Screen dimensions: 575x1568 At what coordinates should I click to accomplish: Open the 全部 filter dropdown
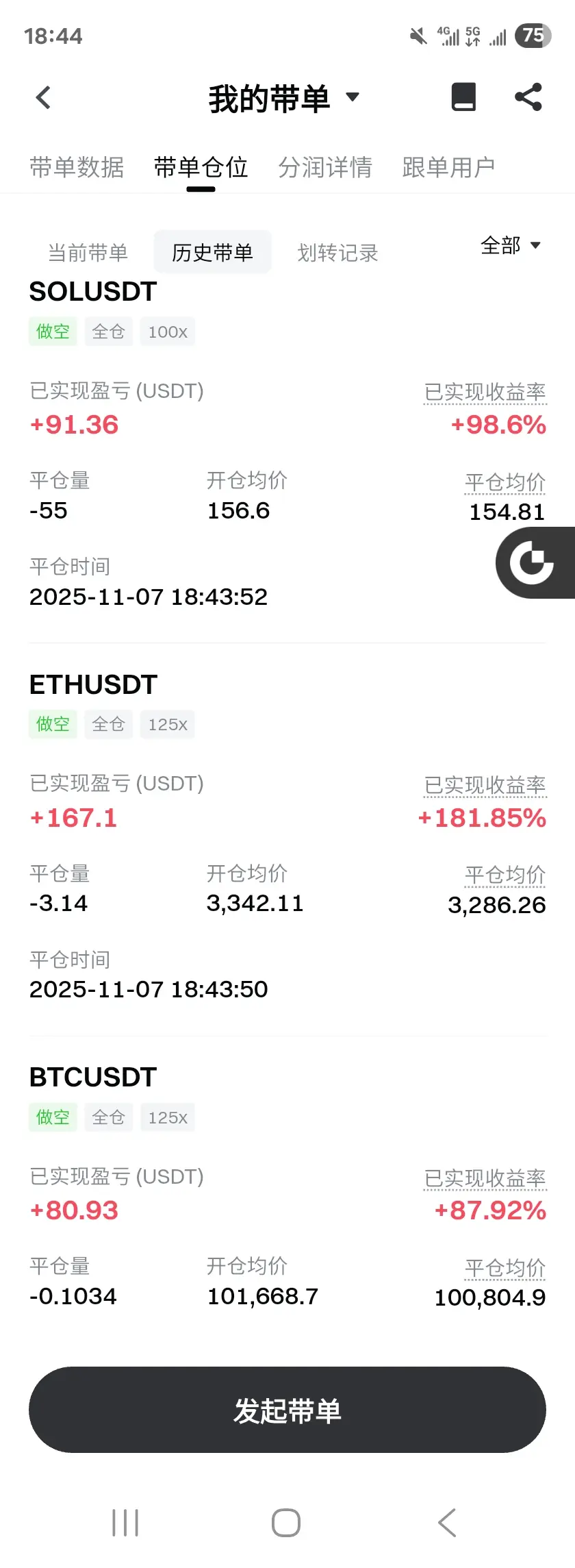click(511, 245)
